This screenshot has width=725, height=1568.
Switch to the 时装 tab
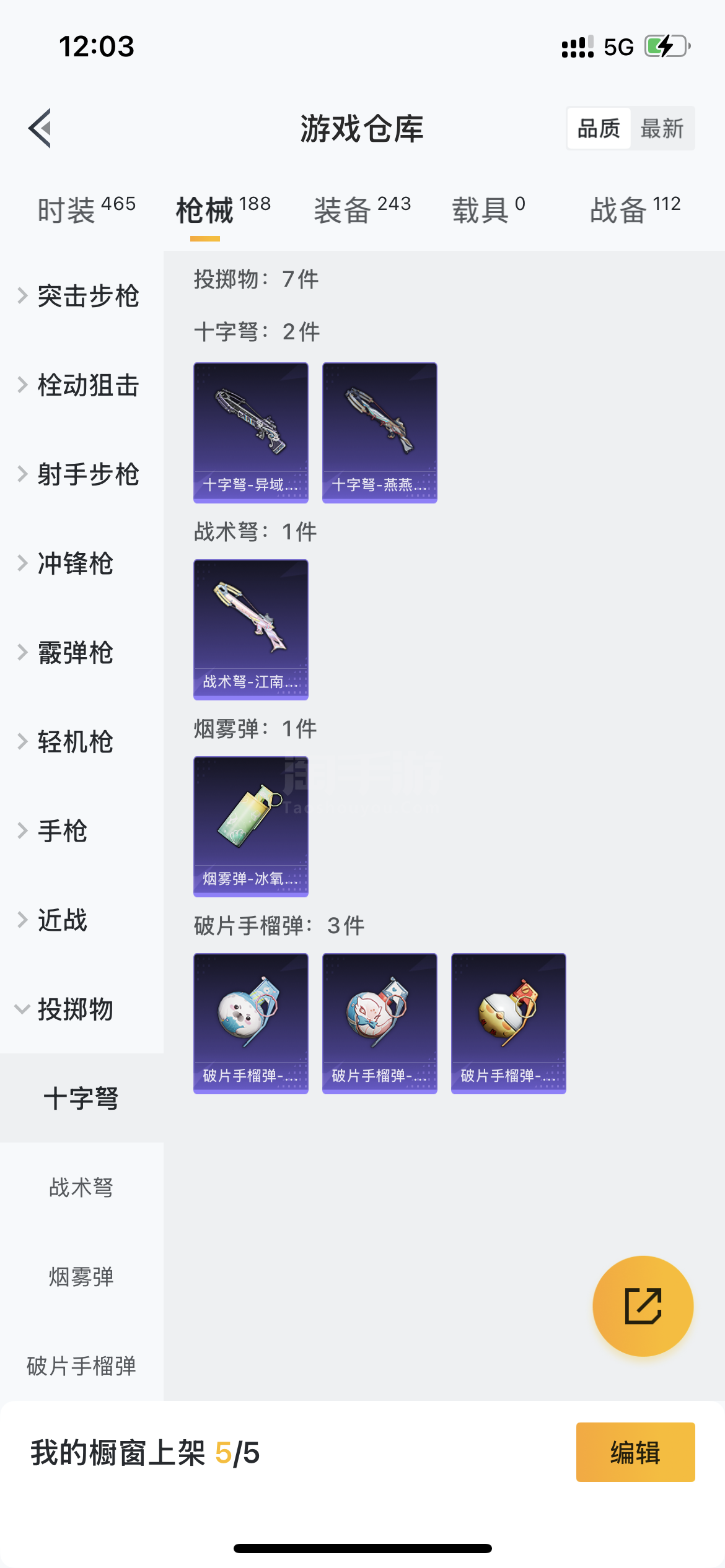pos(86,209)
